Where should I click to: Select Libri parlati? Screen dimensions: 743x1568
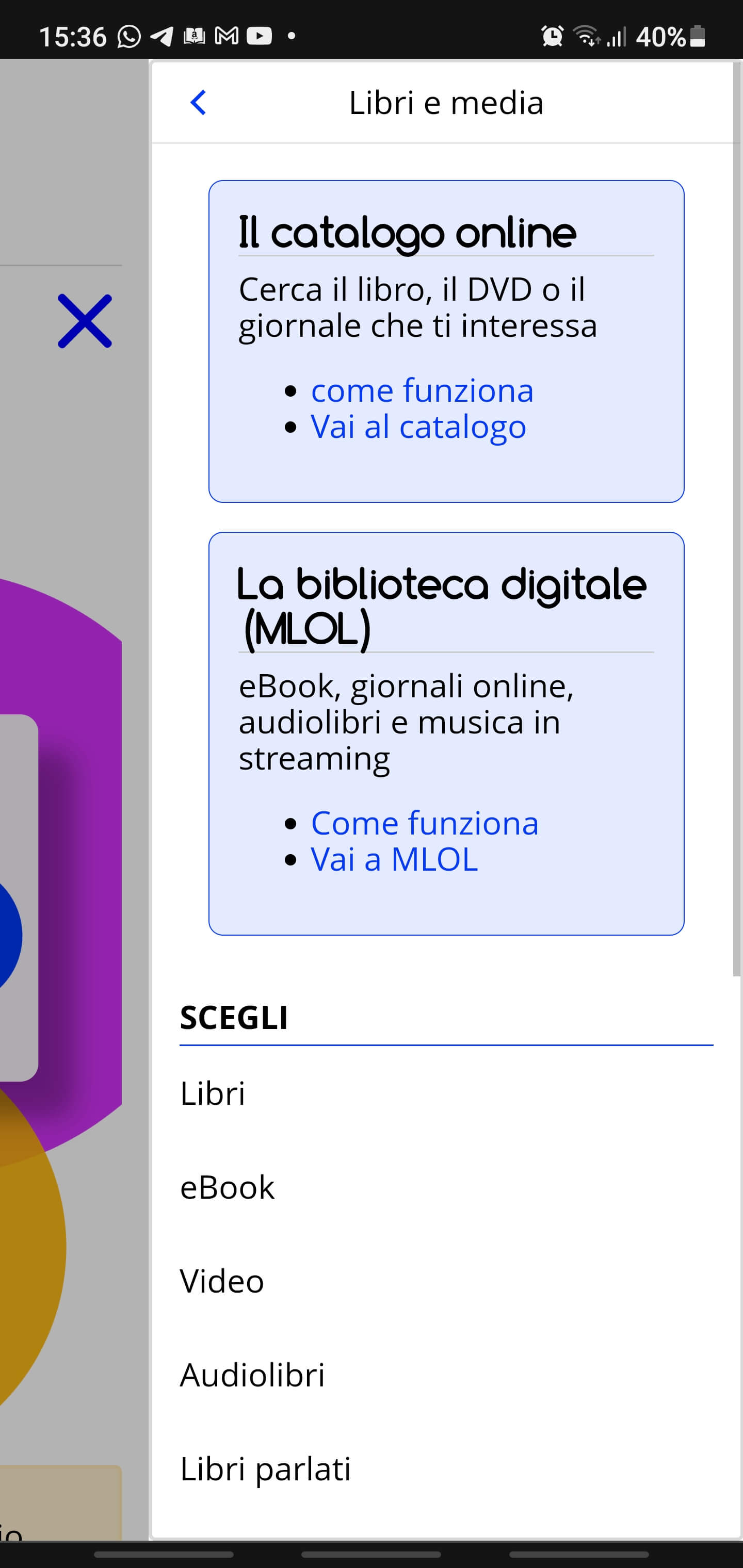coord(266,1468)
